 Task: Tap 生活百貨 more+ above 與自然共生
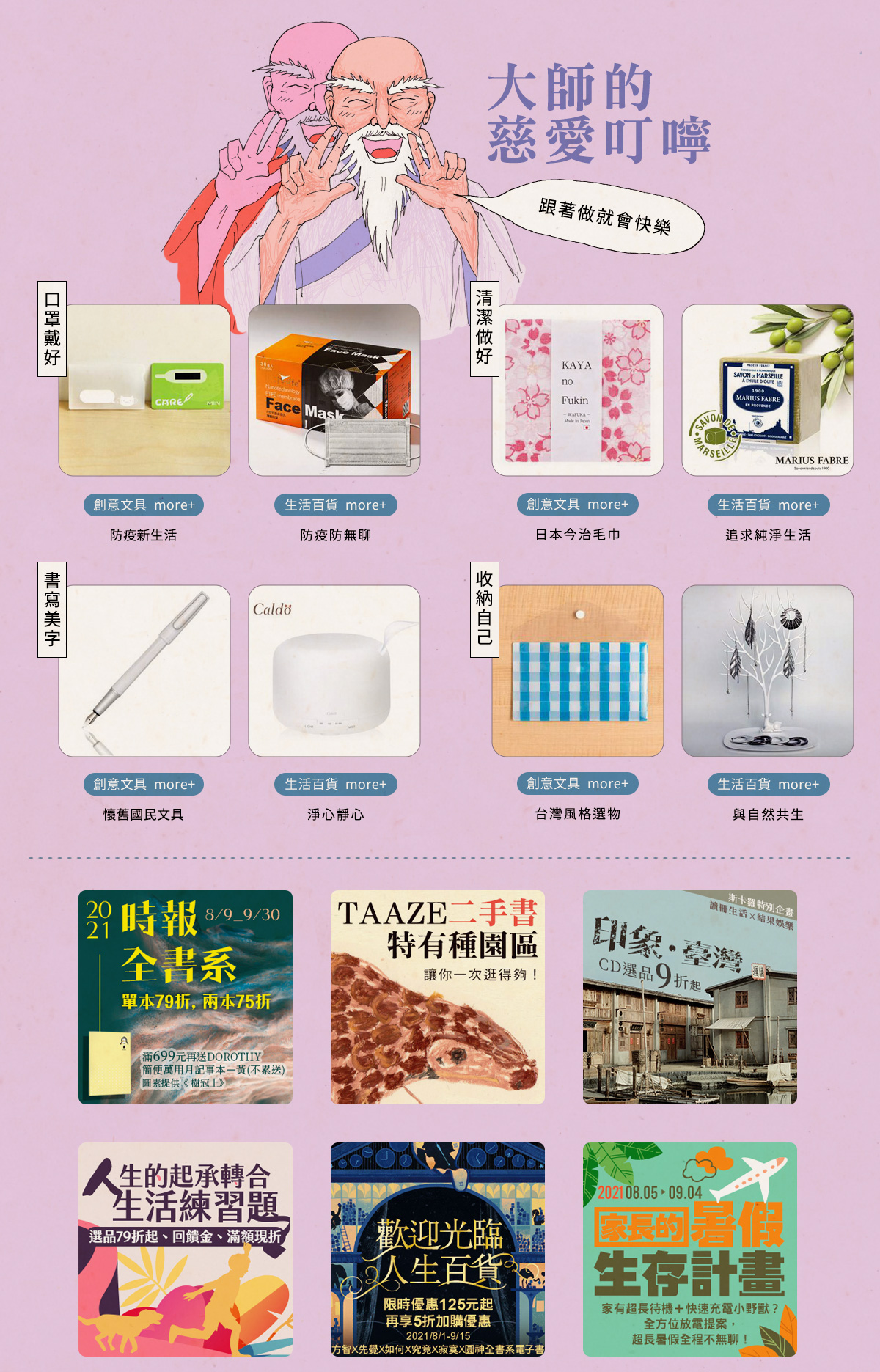coord(768,785)
